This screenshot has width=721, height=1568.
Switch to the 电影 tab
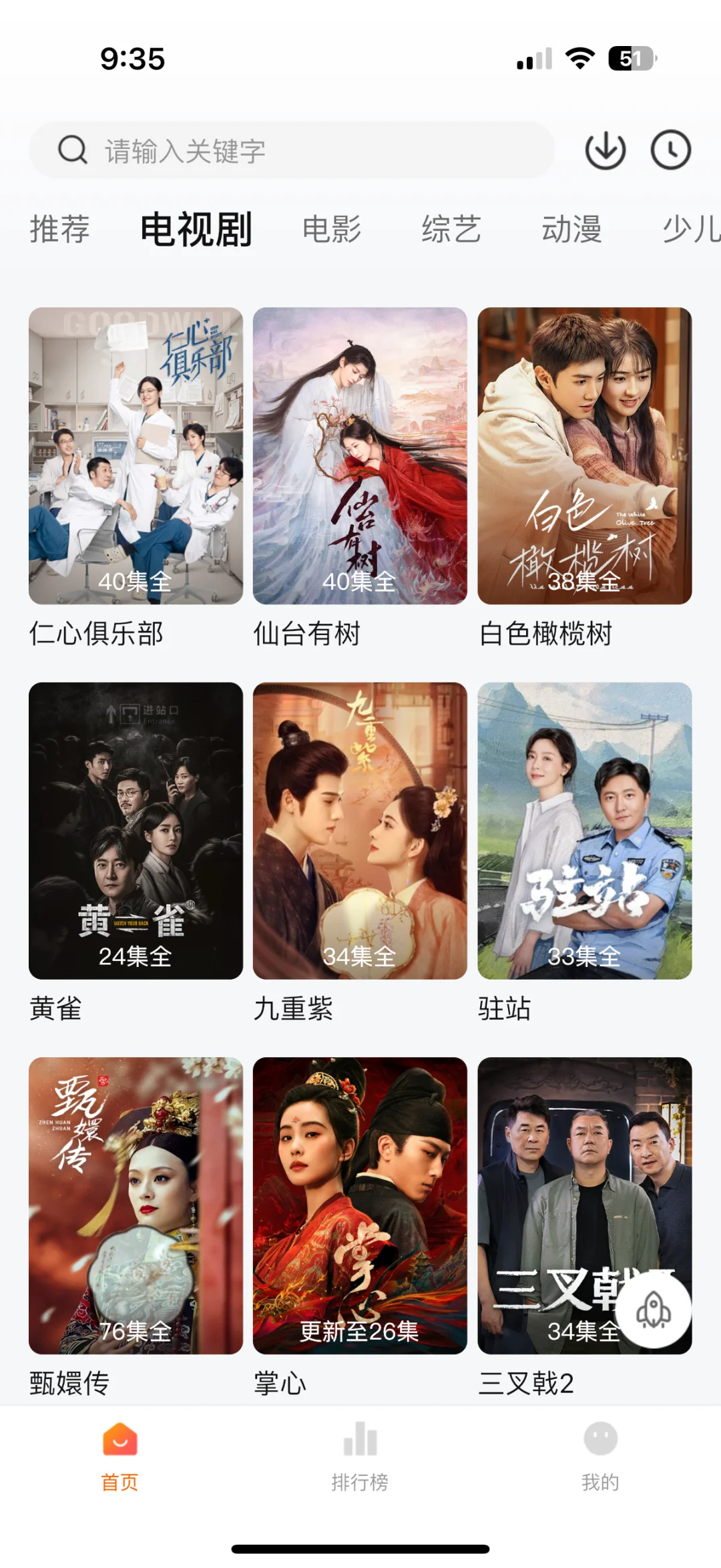click(x=331, y=229)
